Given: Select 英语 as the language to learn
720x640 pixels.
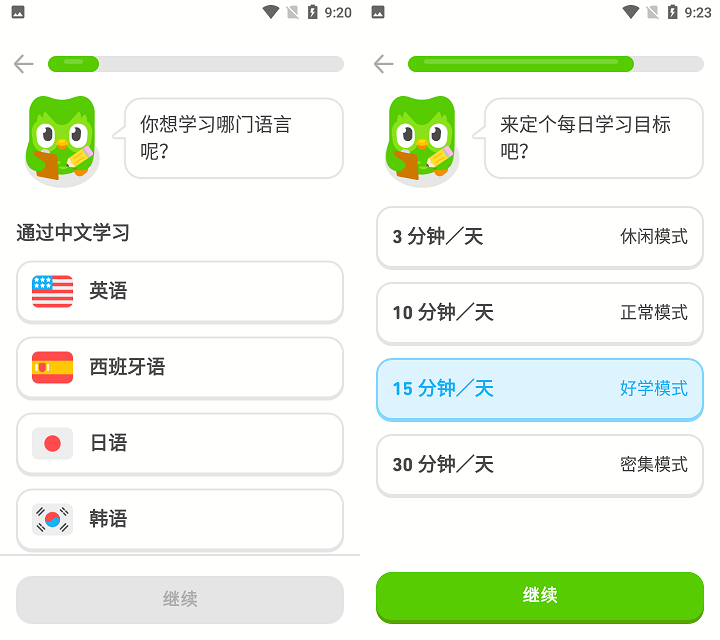Looking at the screenshot, I should click(180, 291).
